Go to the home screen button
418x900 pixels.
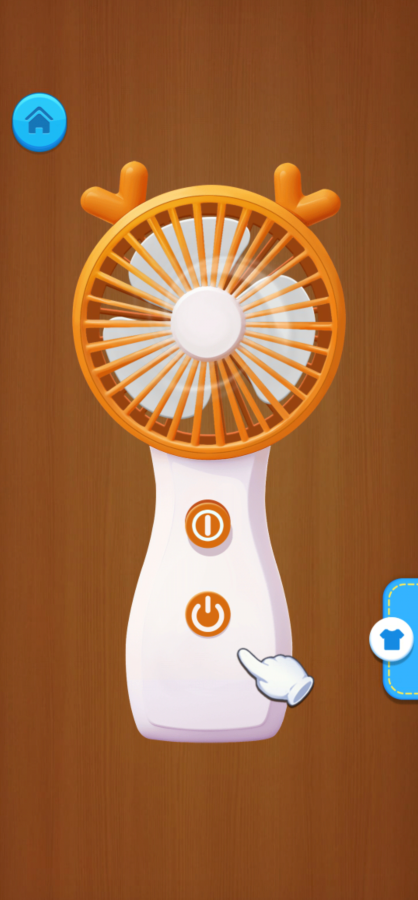click(x=40, y=122)
